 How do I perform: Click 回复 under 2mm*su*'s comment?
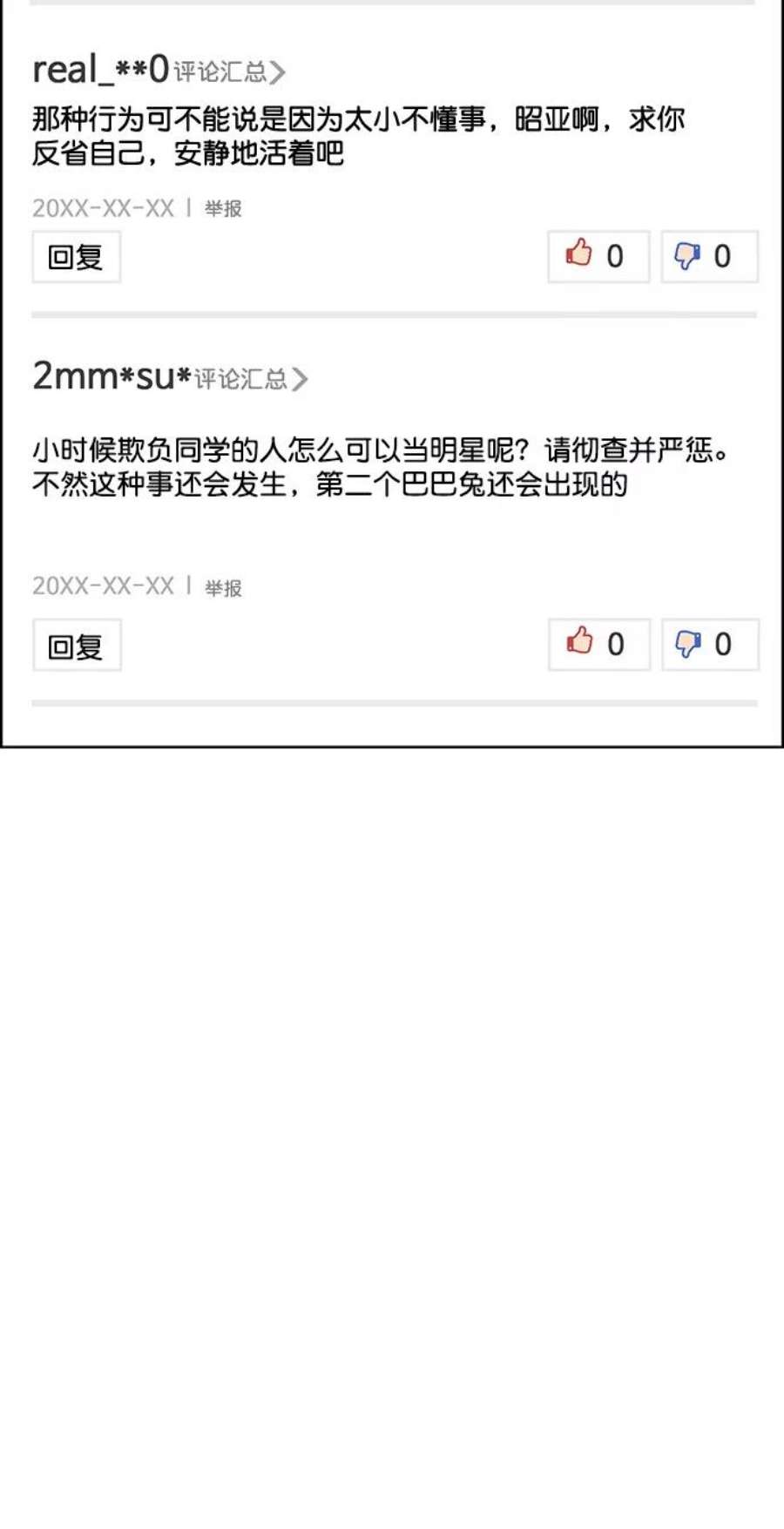point(76,645)
